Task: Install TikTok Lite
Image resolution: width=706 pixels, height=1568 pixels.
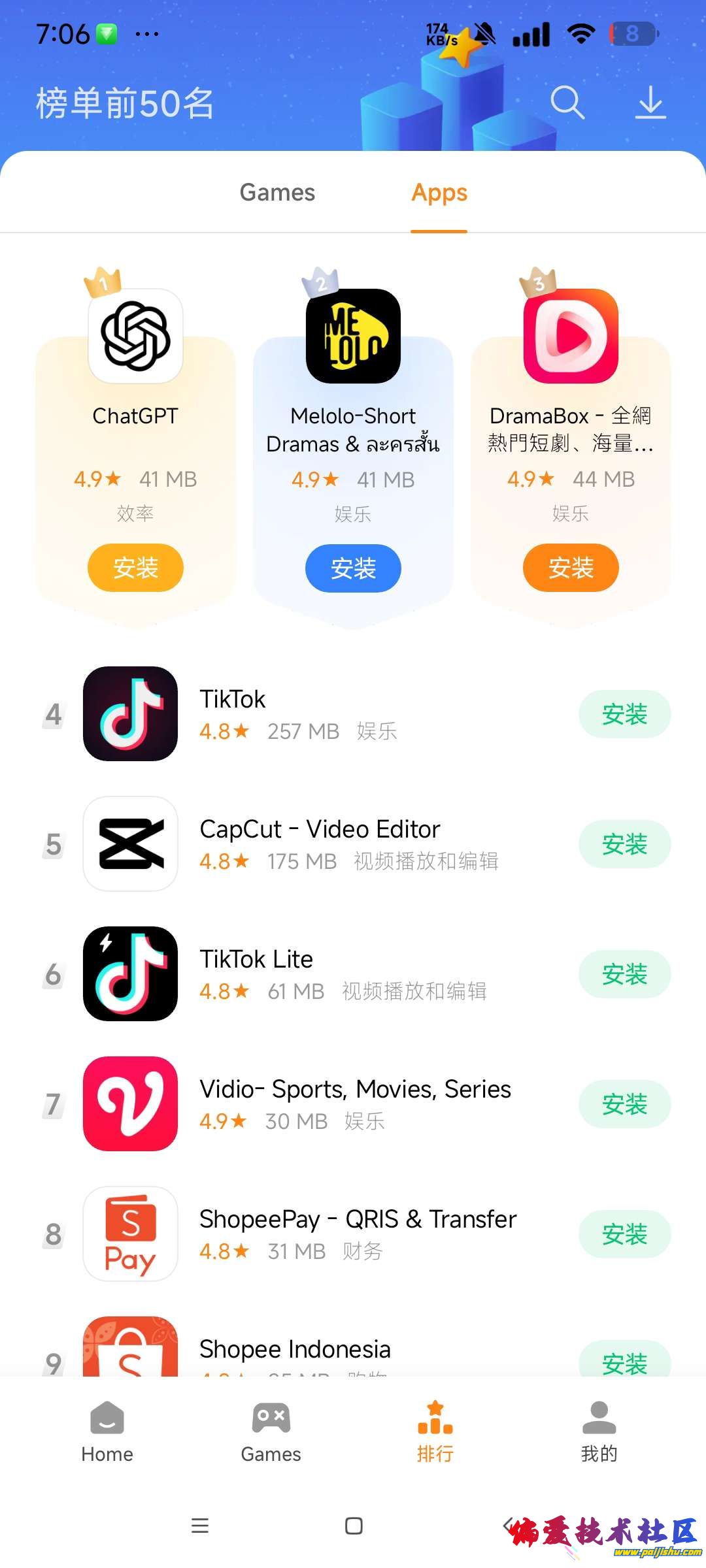Action: coord(624,974)
